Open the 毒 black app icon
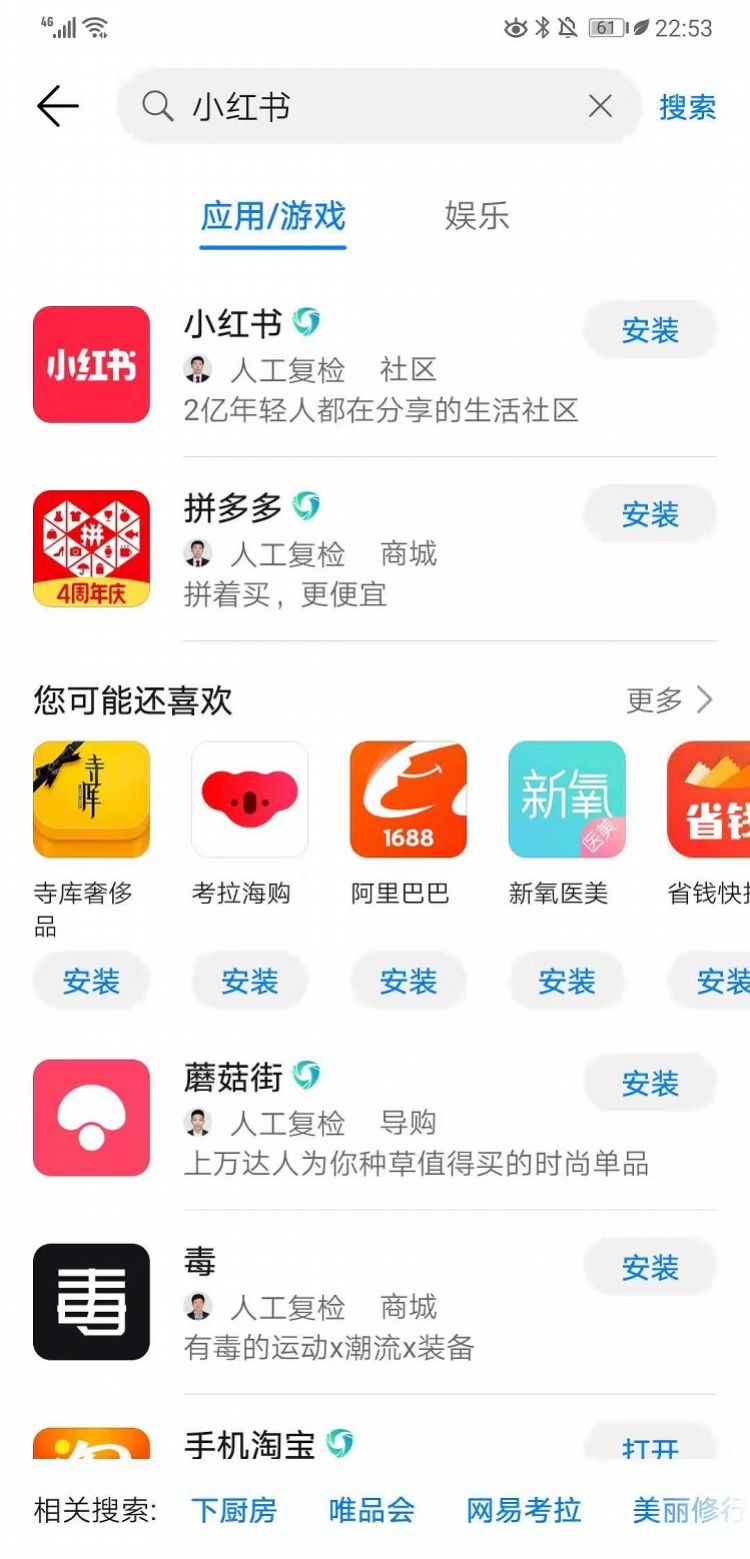750x1559 pixels. point(91,1301)
